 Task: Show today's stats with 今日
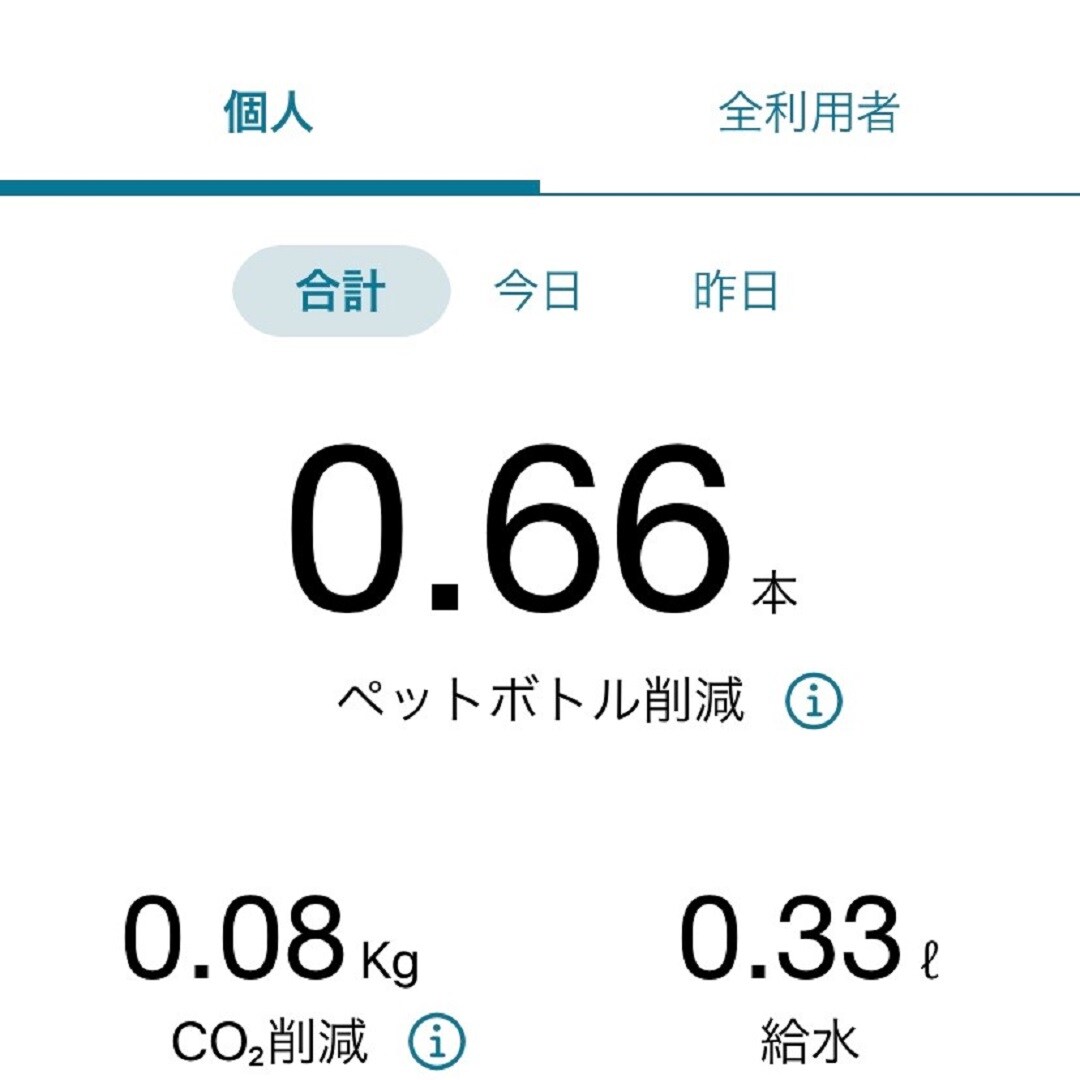coord(538,292)
